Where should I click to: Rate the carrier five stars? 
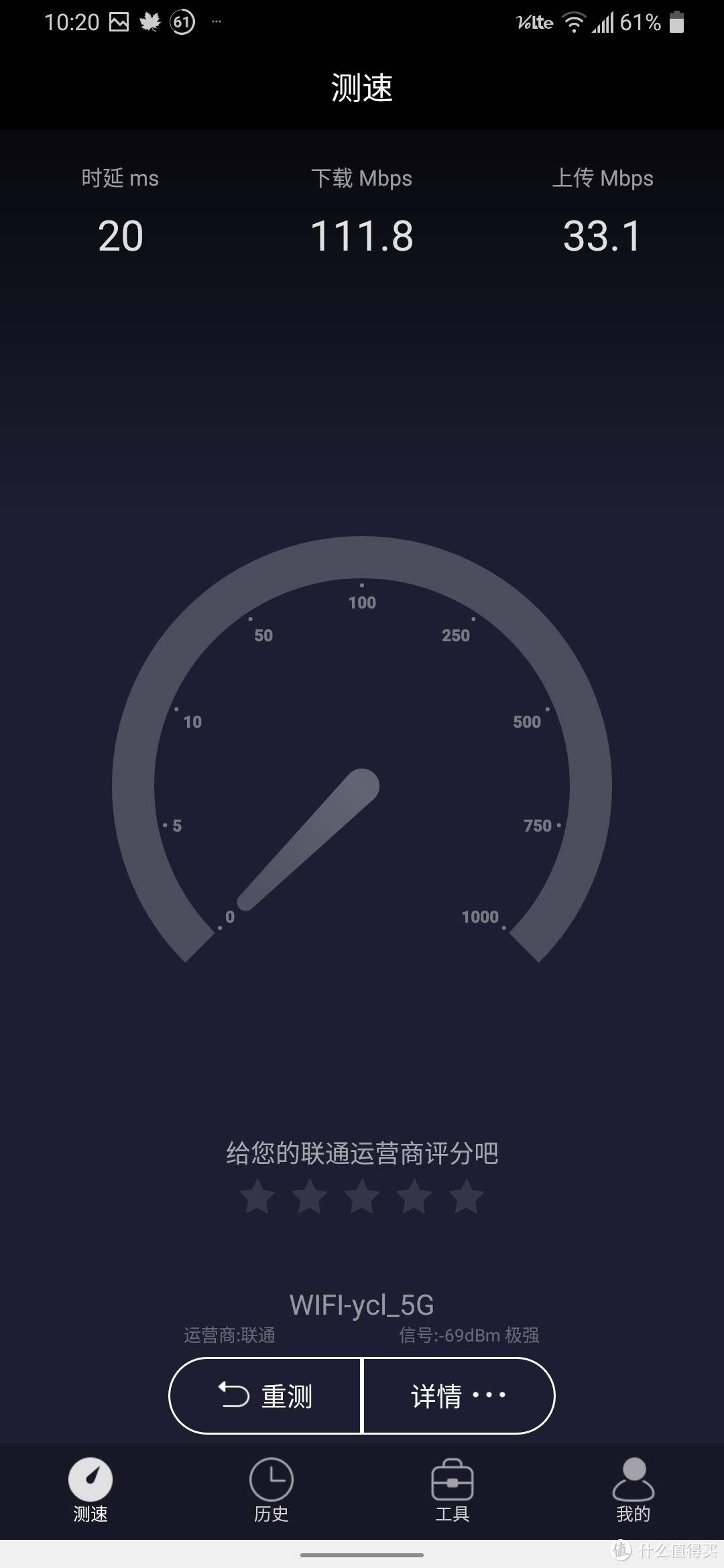click(x=467, y=1197)
